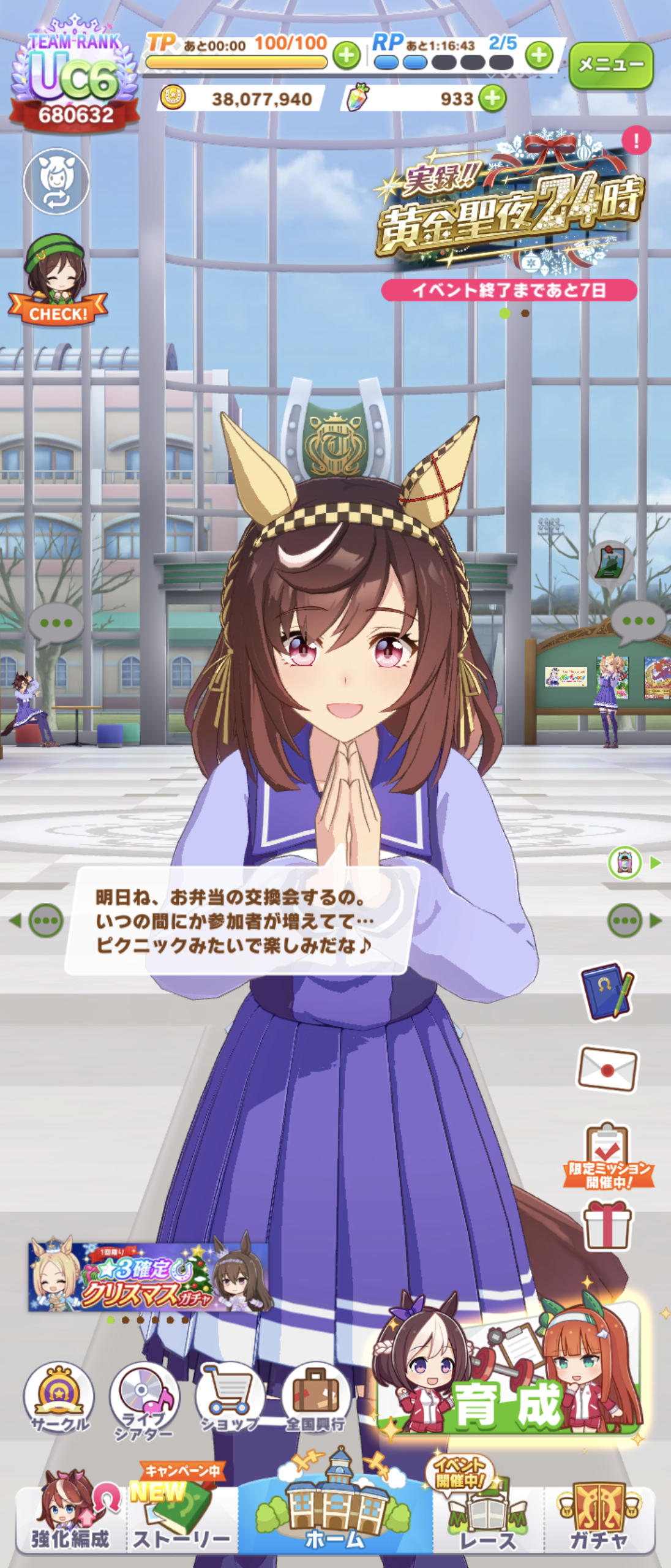Open the メニュー button
This screenshot has height=1568, width=671.
[x=610, y=65]
